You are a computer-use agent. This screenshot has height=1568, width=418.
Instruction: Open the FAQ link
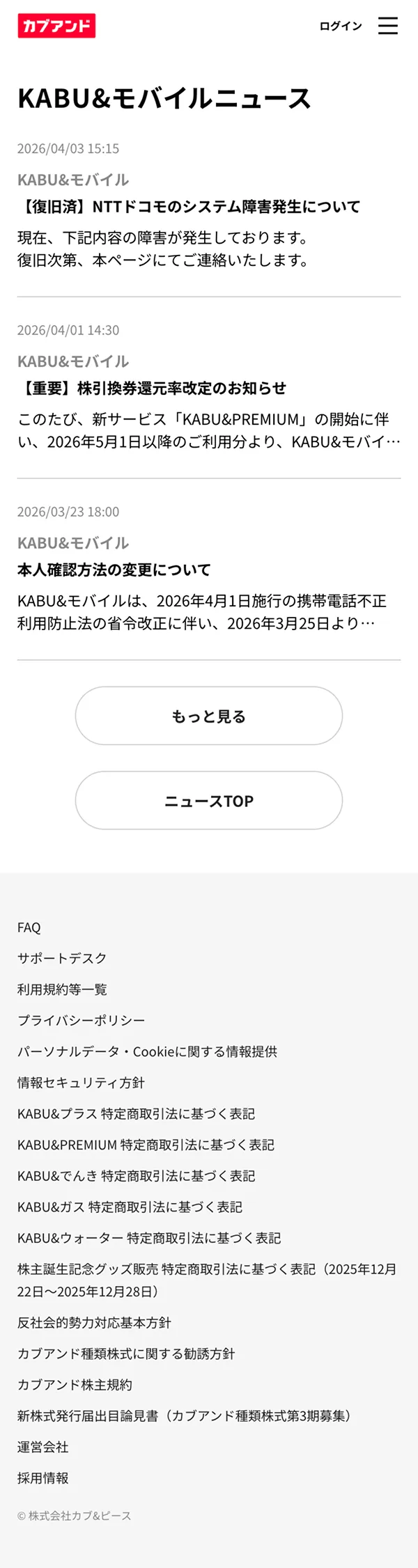pyautogui.click(x=29, y=927)
